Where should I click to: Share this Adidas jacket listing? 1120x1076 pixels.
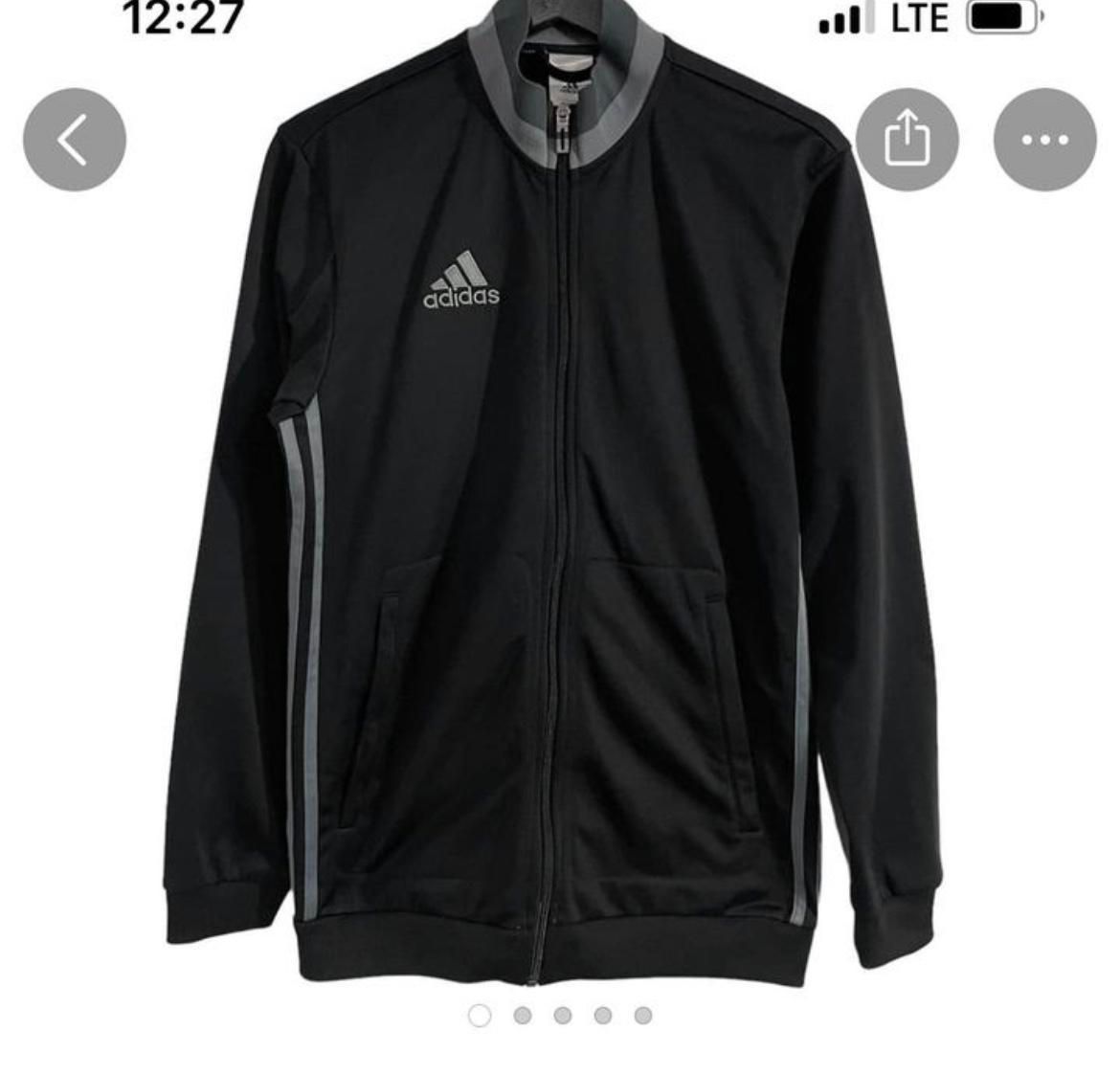pyautogui.click(x=907, y=140)
